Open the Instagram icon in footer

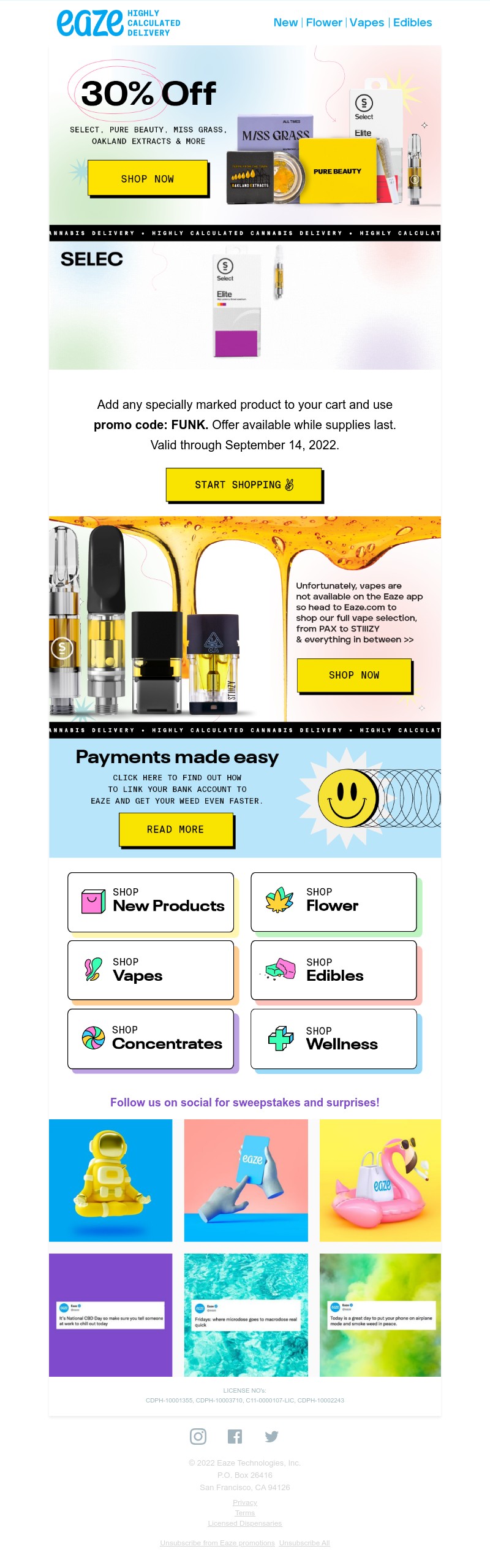tap(198, 1436)
